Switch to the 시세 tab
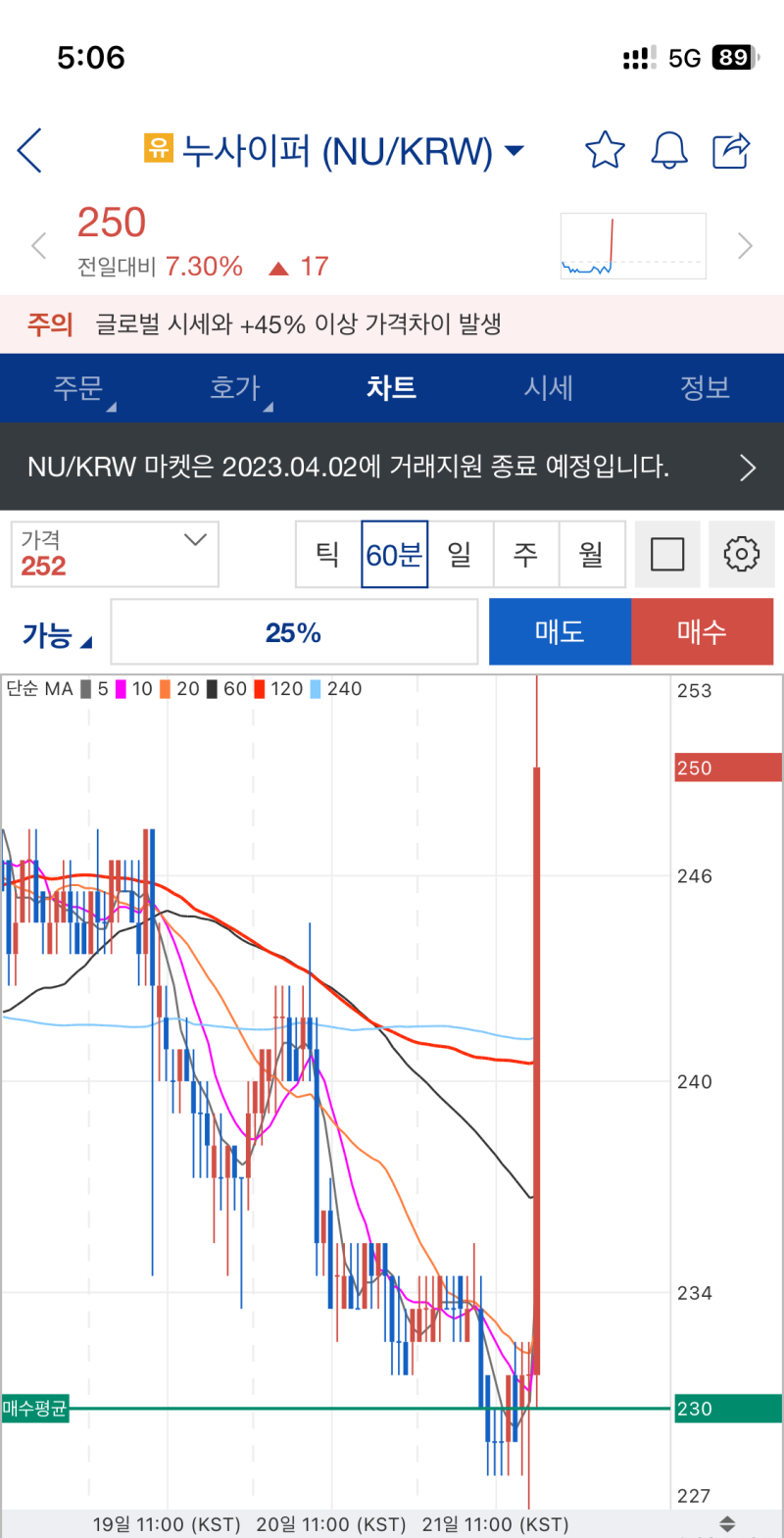The image size is (784, 1538). tap(547, 388)
